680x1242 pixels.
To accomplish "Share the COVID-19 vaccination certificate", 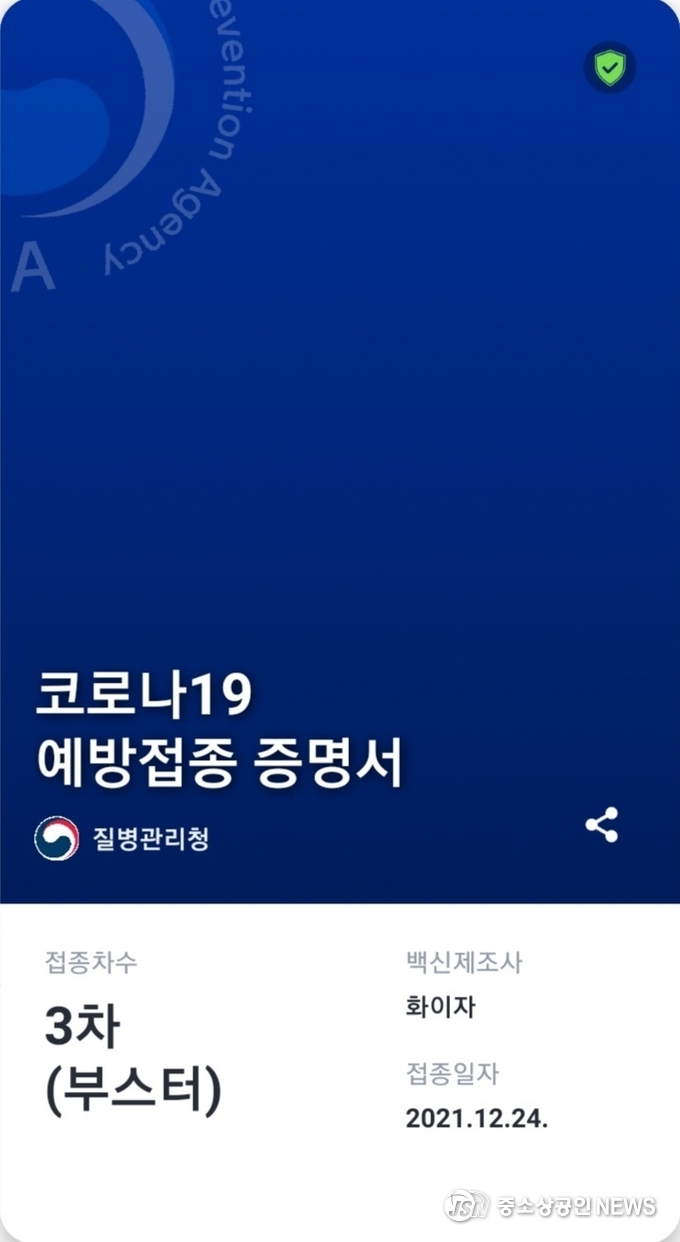I will (x=601, y=825).
